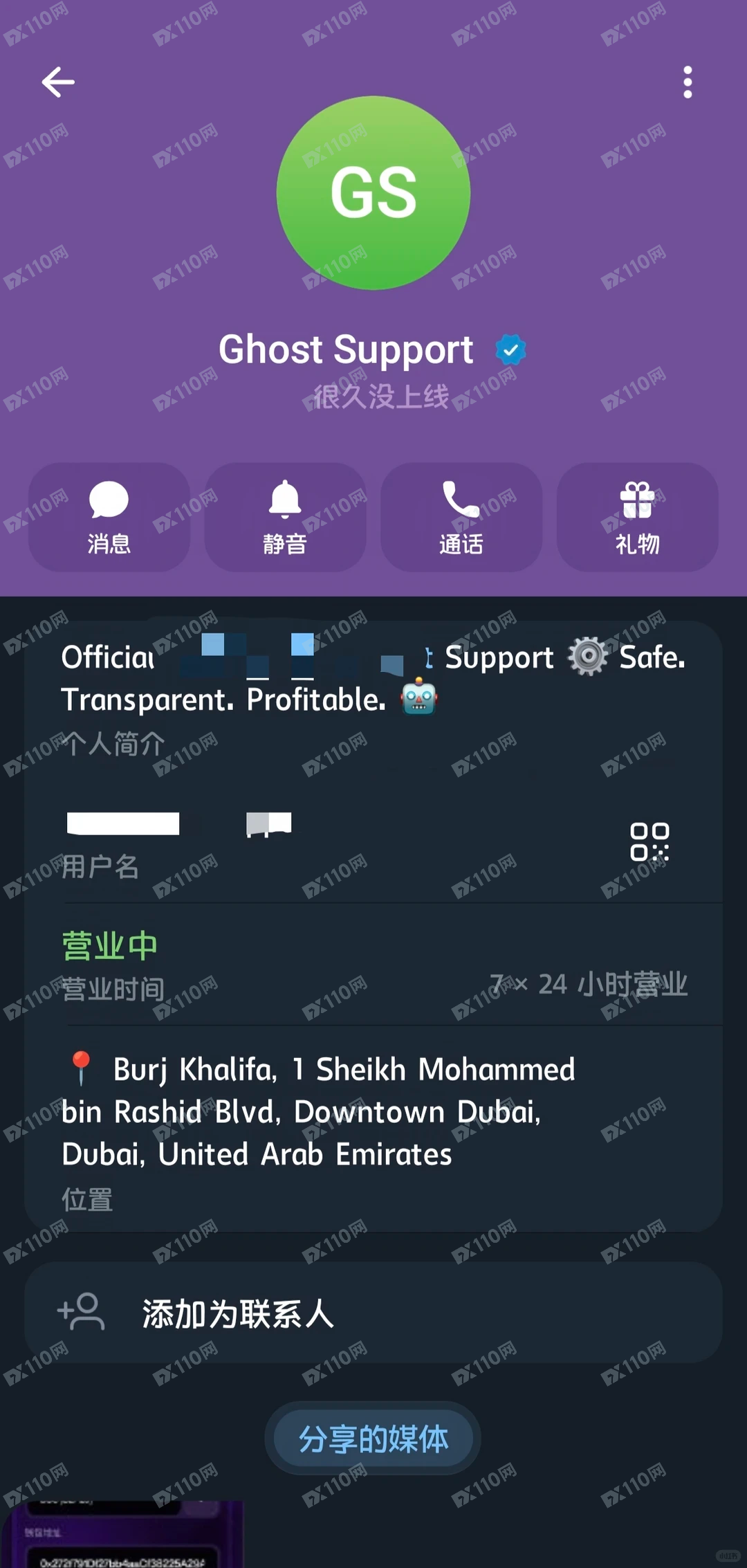The width and height of the screenshot is (747, 1568).
Task: Start a call via 通话
Action: click(461, 518)
